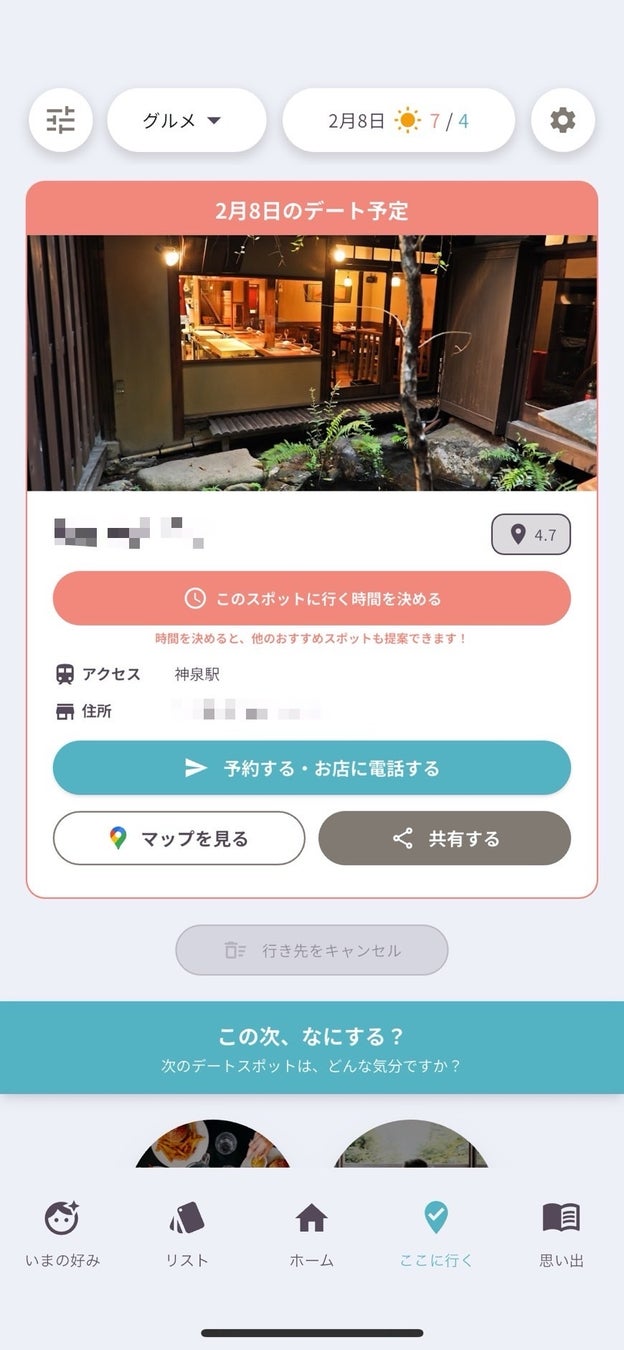624x1350 pixels.
Task: Select ここに行く tab
Action: (x=436, y=1234)
